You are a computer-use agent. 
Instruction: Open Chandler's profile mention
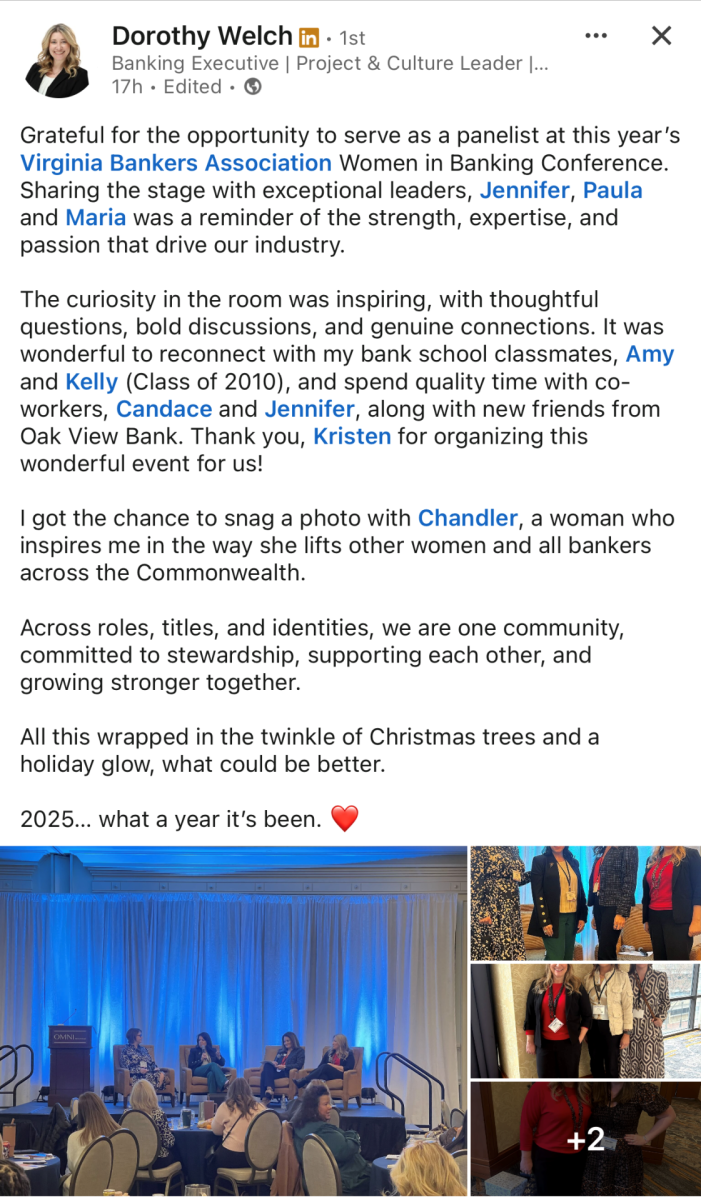tap(467, 518)
